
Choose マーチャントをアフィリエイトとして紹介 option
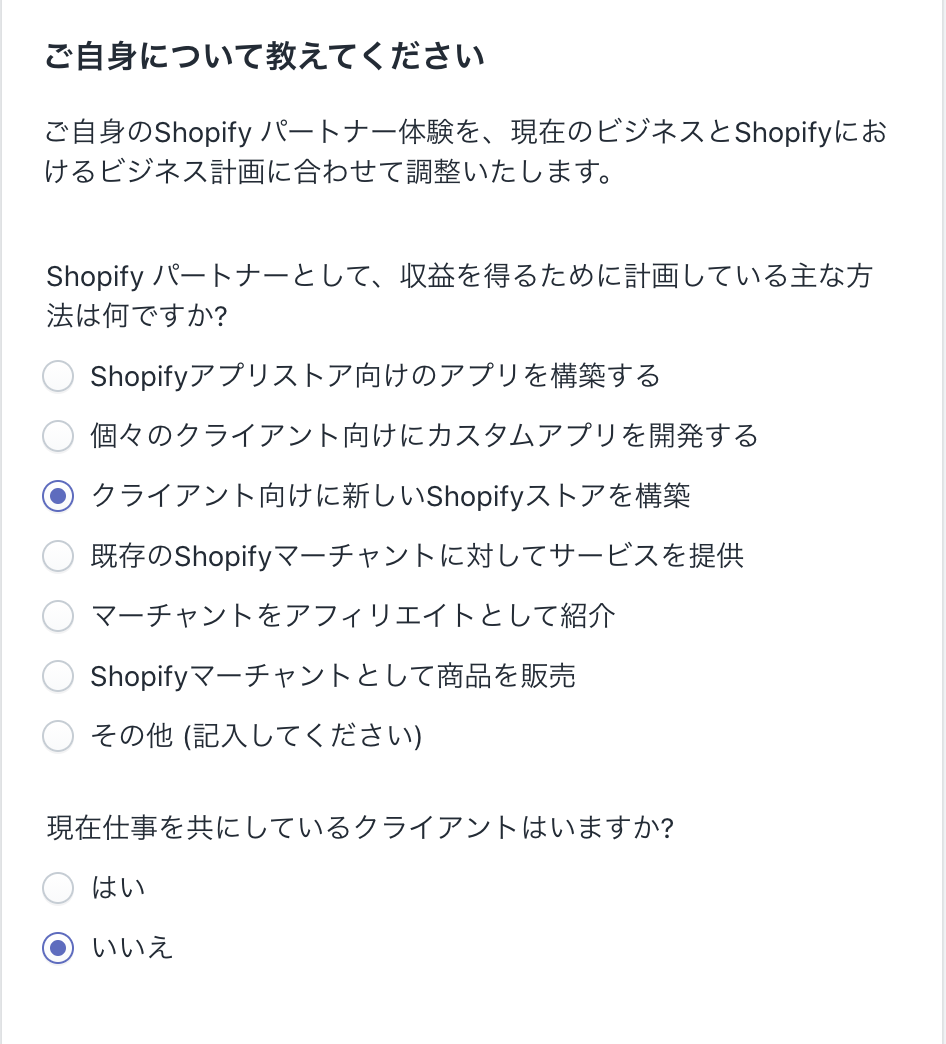[x=58, y=616]
